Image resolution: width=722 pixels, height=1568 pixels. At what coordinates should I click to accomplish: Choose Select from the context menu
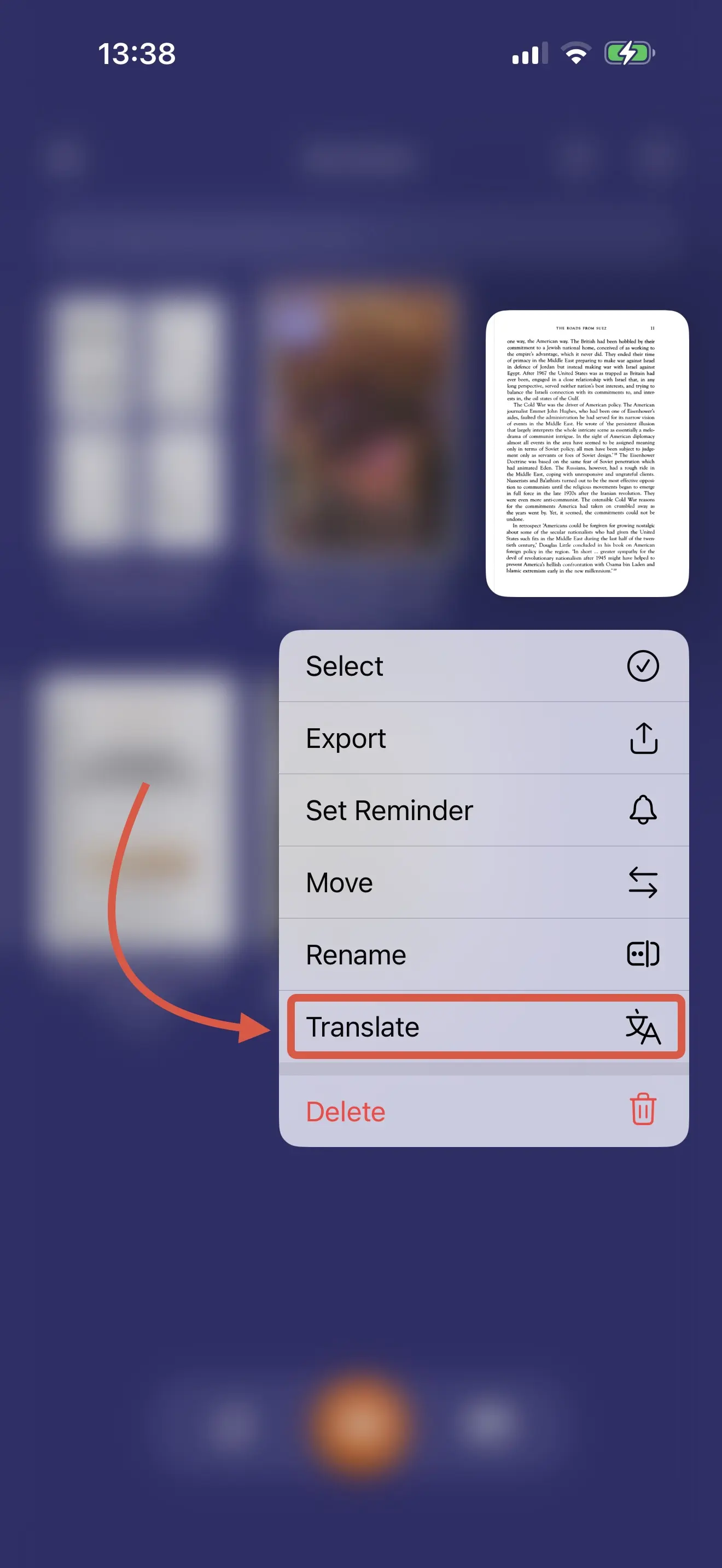(483, 666)
